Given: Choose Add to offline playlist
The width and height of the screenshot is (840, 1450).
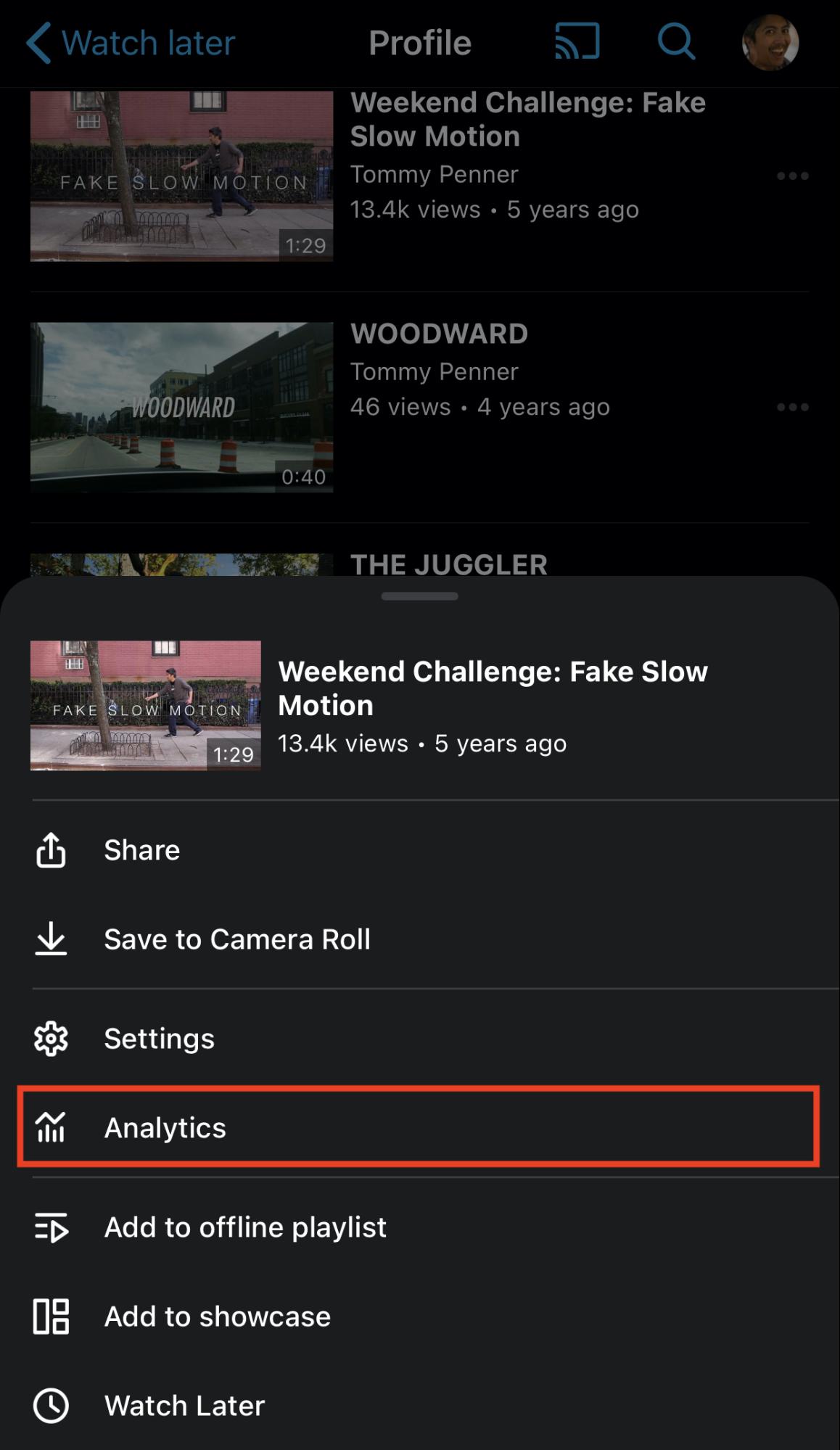Looking at the screenshot, I should 420,1227.
